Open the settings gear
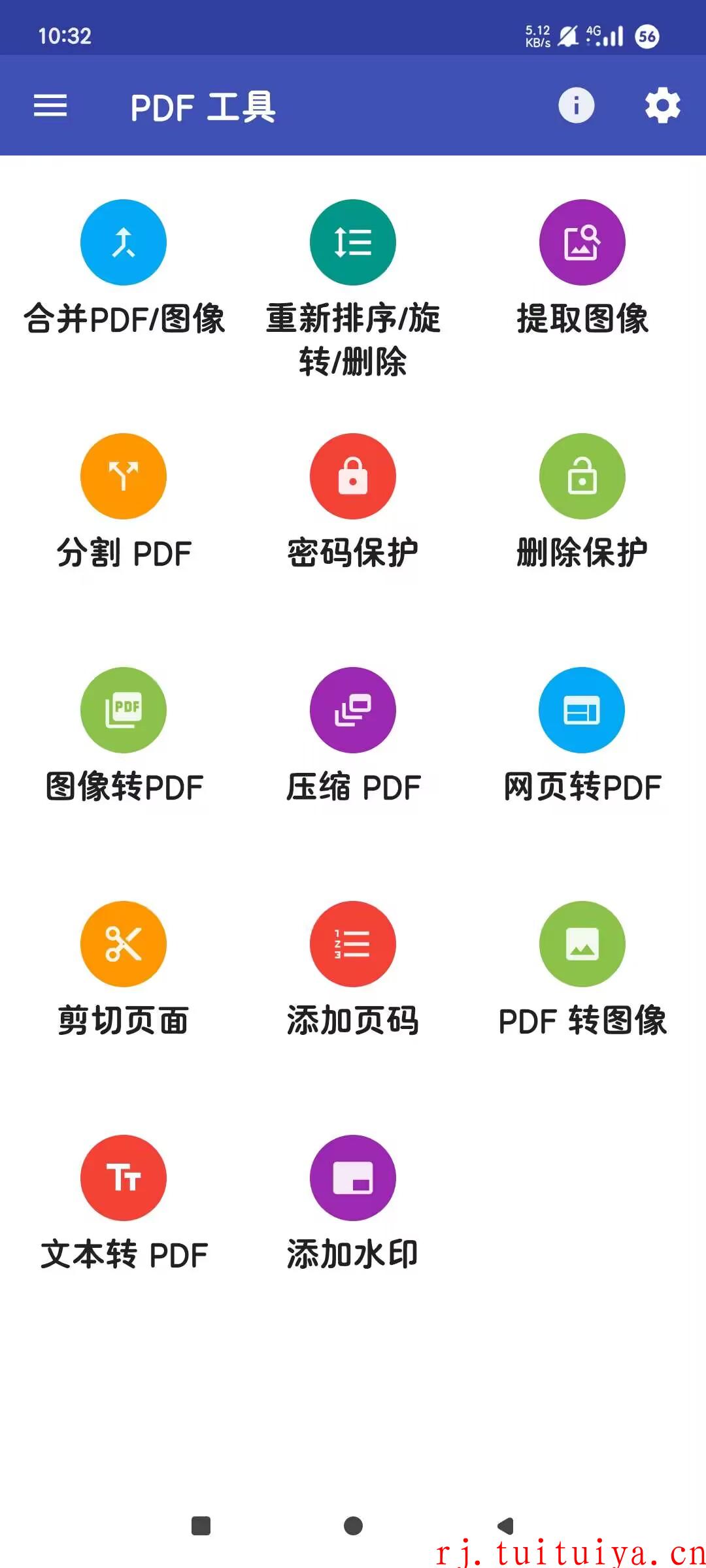The image size is (706, 1568). point(662,105)
